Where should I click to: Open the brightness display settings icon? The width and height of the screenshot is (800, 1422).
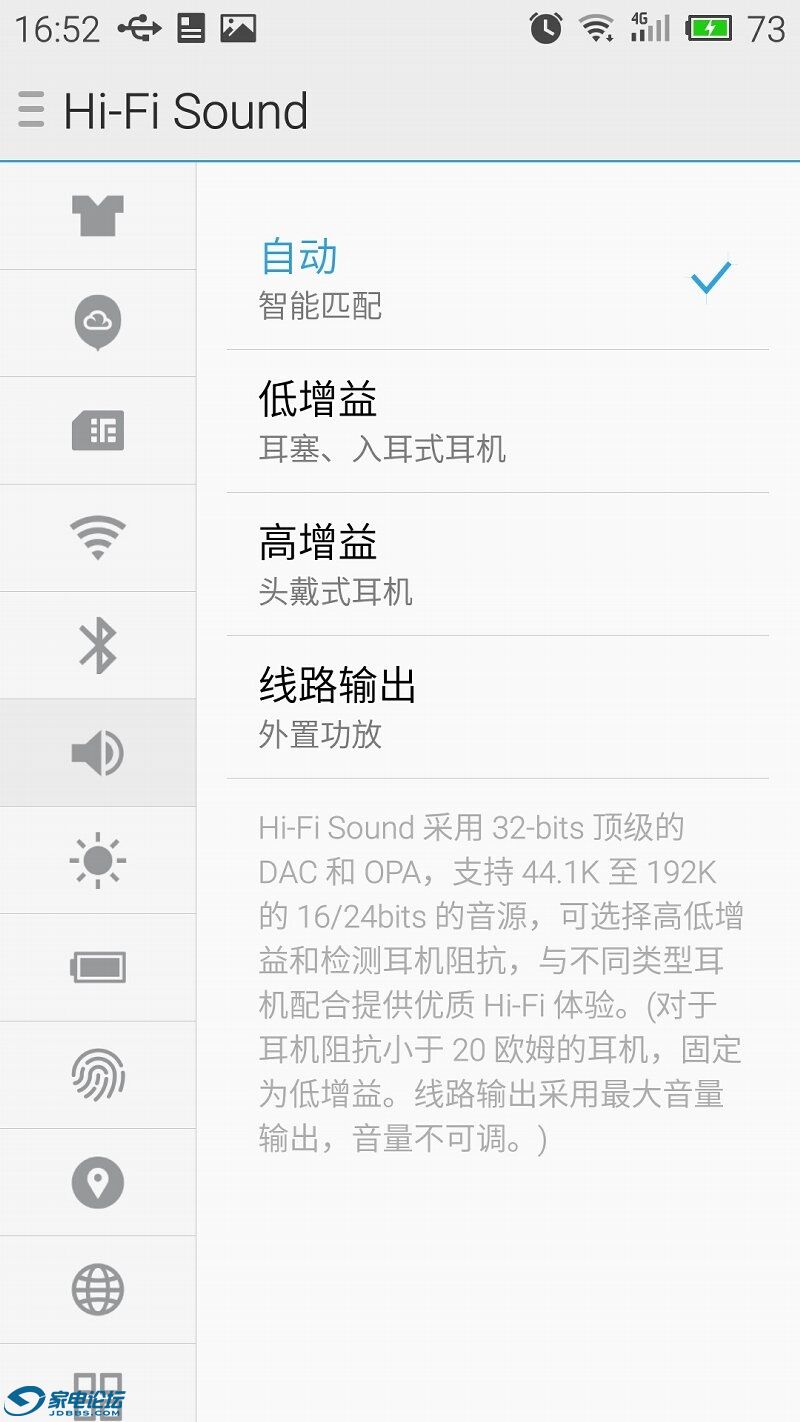click(98, 860)
